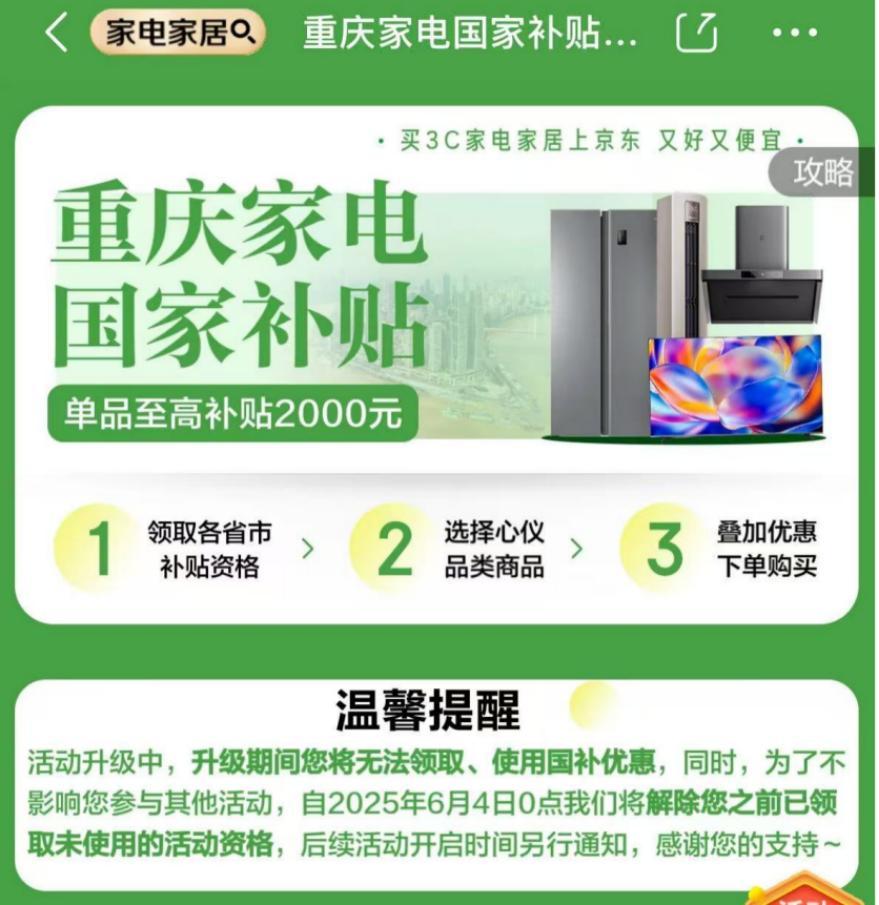
Task: Open the 家电家居 search box
Action: pyautogui.click(x=179, y=34)
